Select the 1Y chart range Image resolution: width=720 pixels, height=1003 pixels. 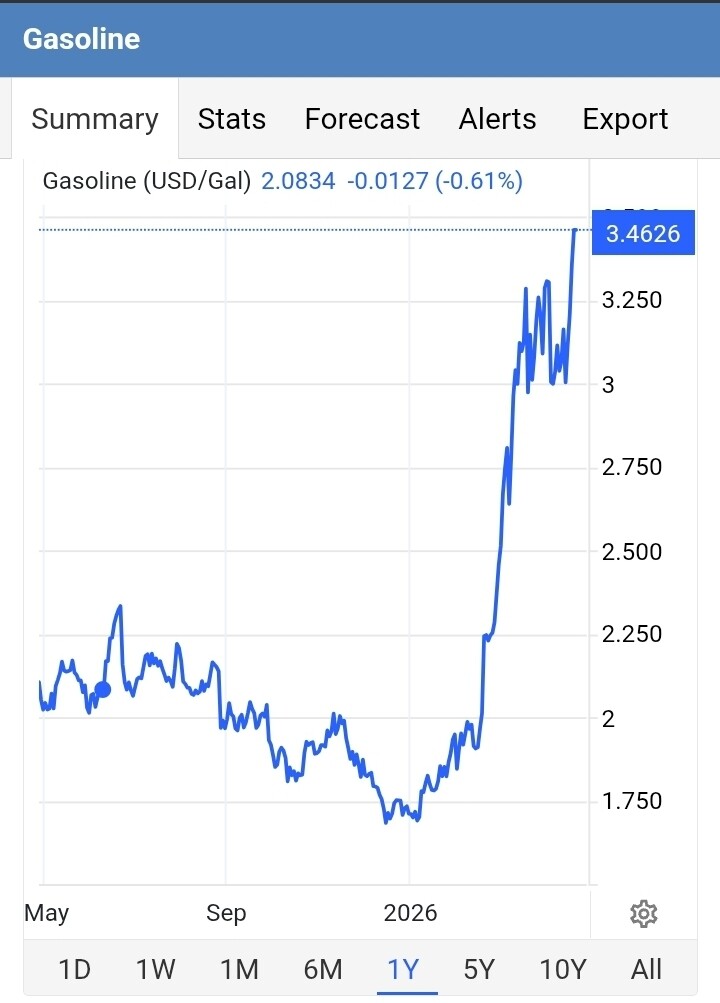pyautogui.click(x=403, y=969)
